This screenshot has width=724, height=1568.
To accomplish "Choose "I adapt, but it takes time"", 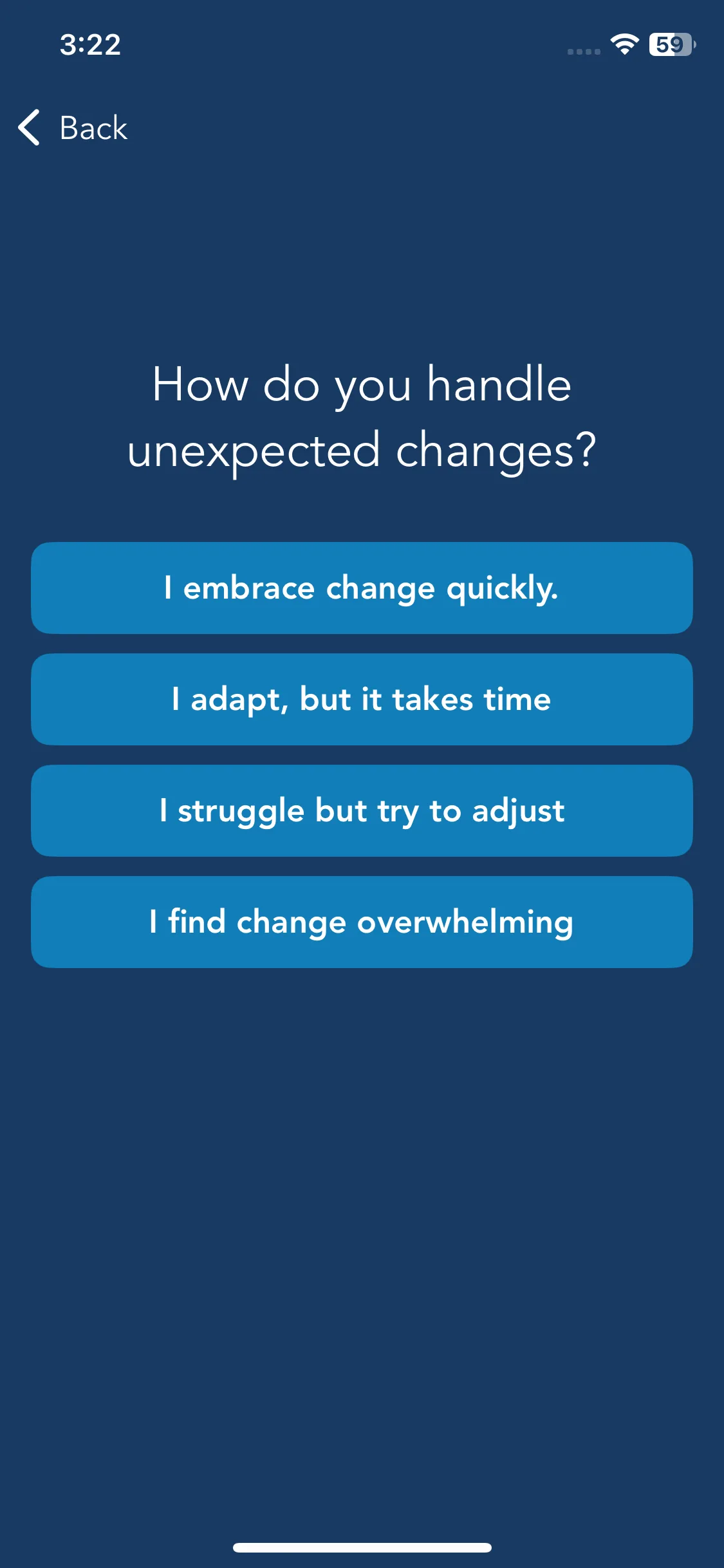I will 362,699.
